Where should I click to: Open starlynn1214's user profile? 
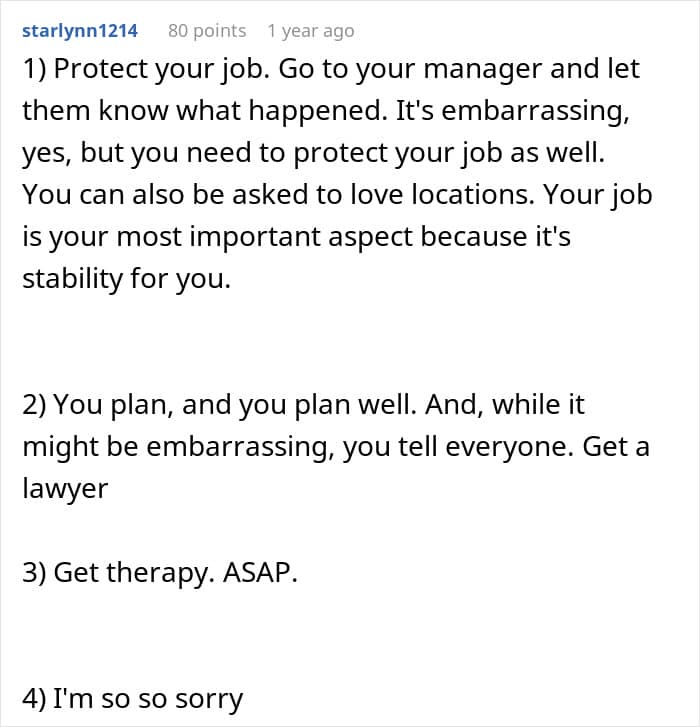[80, 31]
